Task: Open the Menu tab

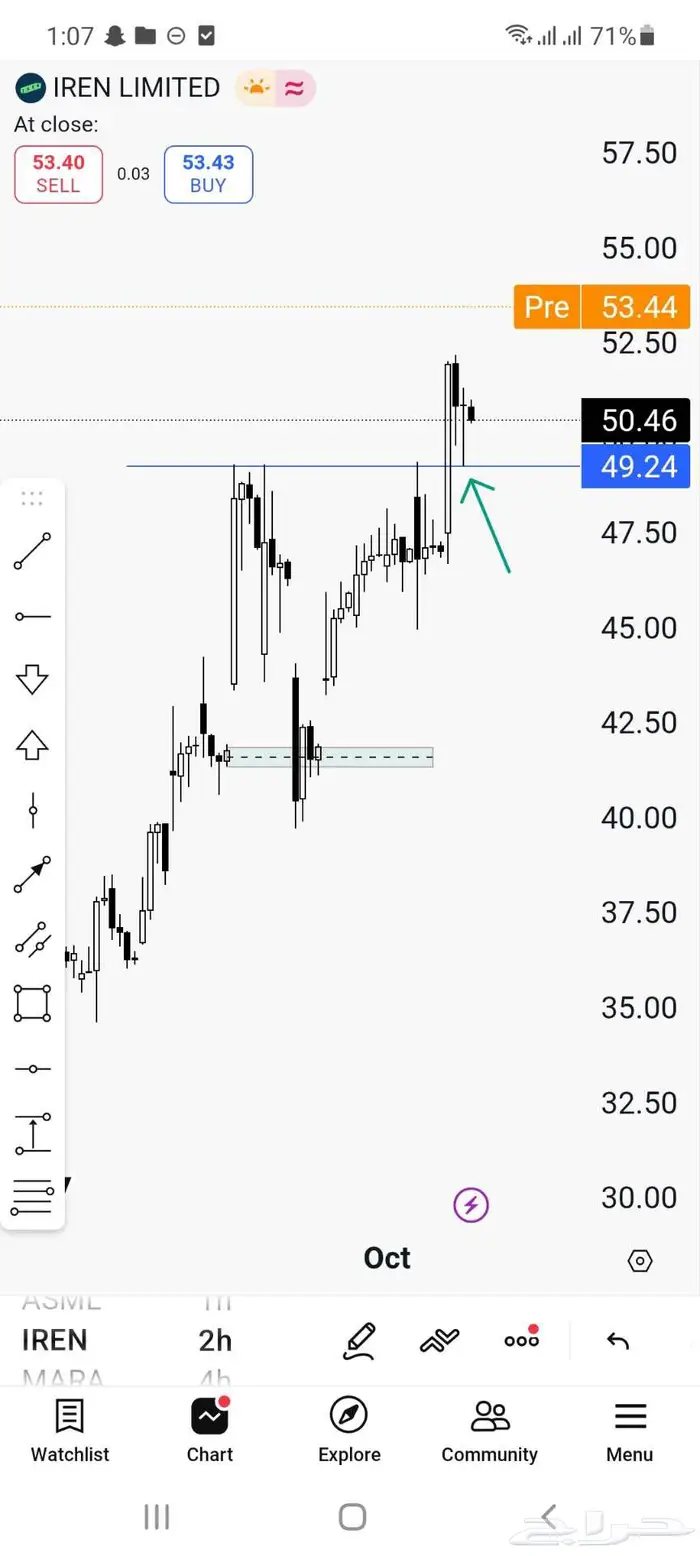Action: tap(630, 1431)
